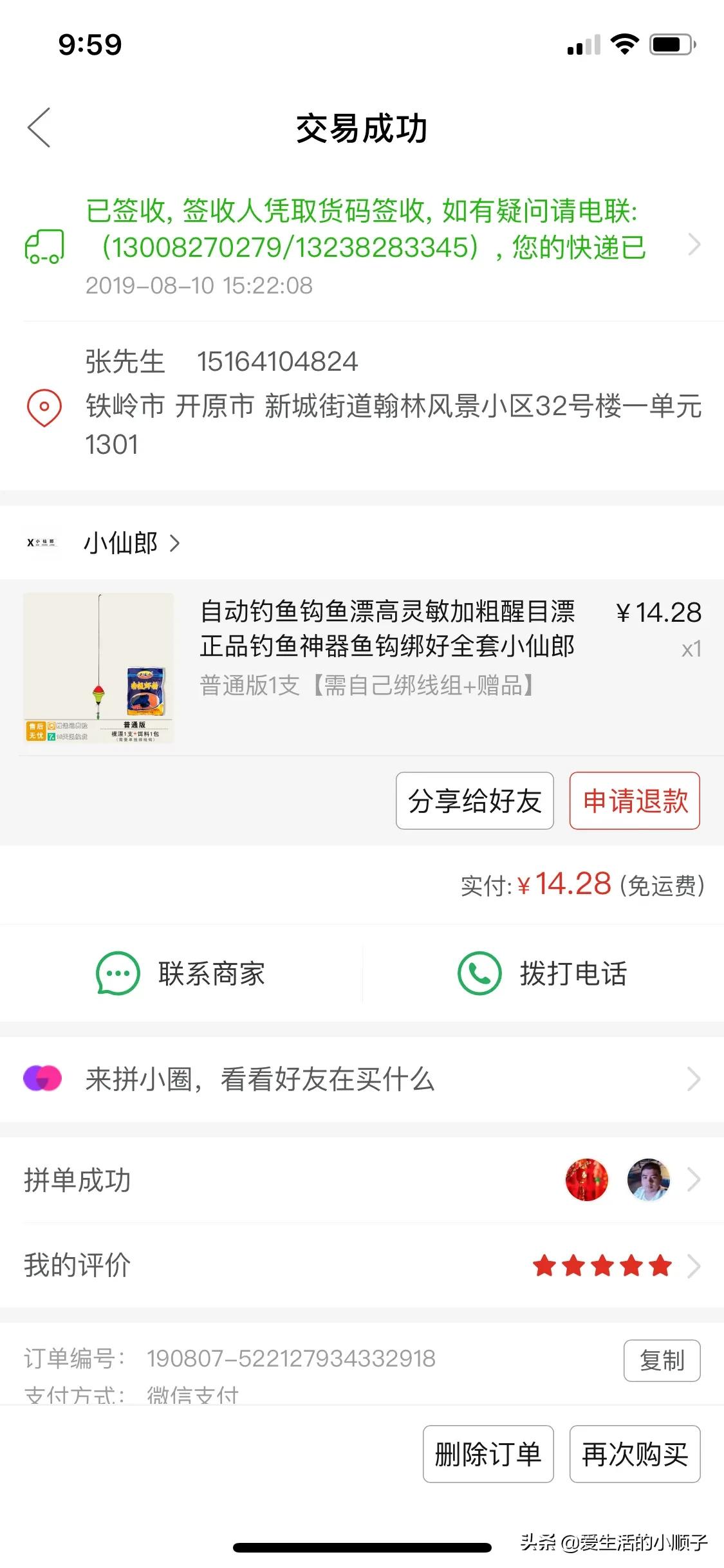Tap 联系商家 to contact the seller
The height and width of the screenshot is (1568, 724).
181,973
